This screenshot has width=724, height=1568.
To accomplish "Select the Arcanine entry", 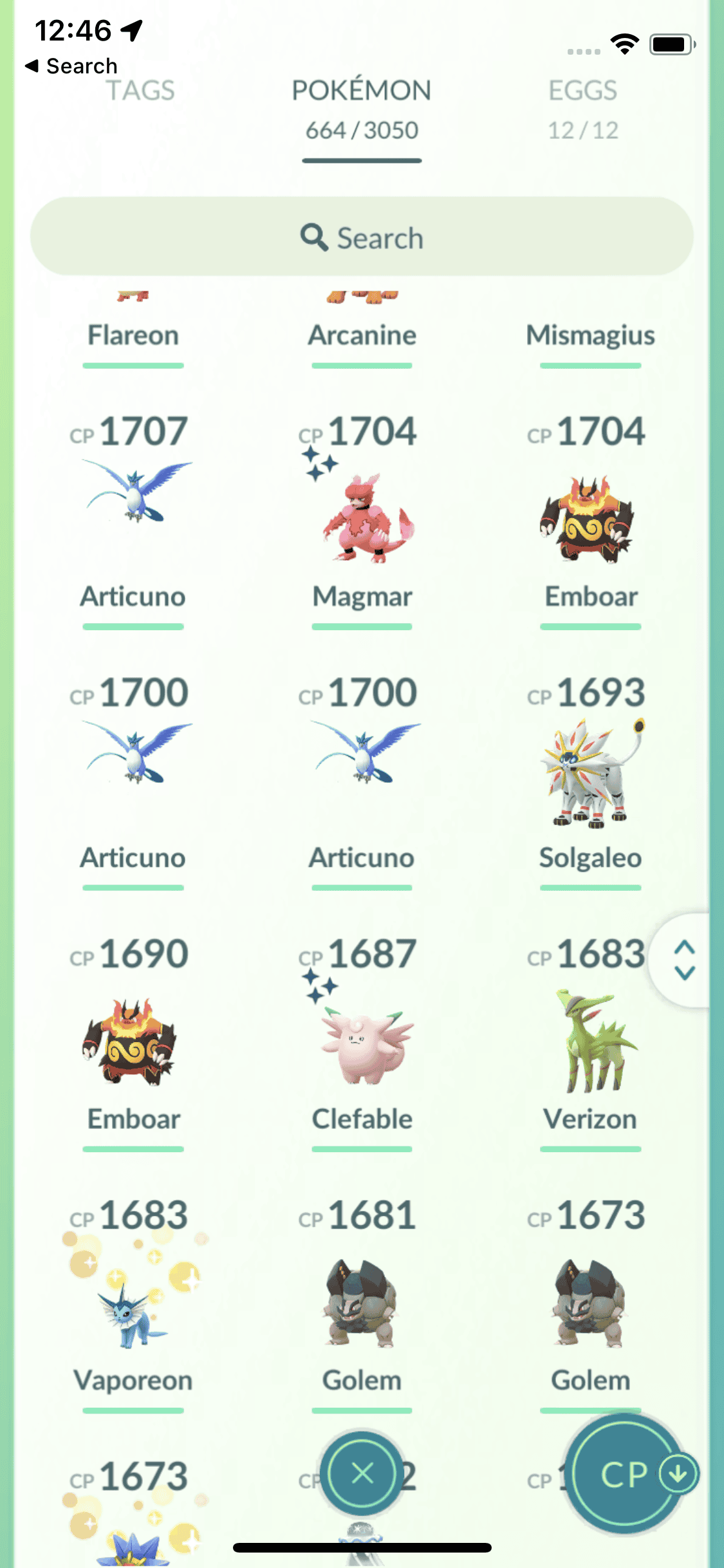I will (x=362, y=334).
